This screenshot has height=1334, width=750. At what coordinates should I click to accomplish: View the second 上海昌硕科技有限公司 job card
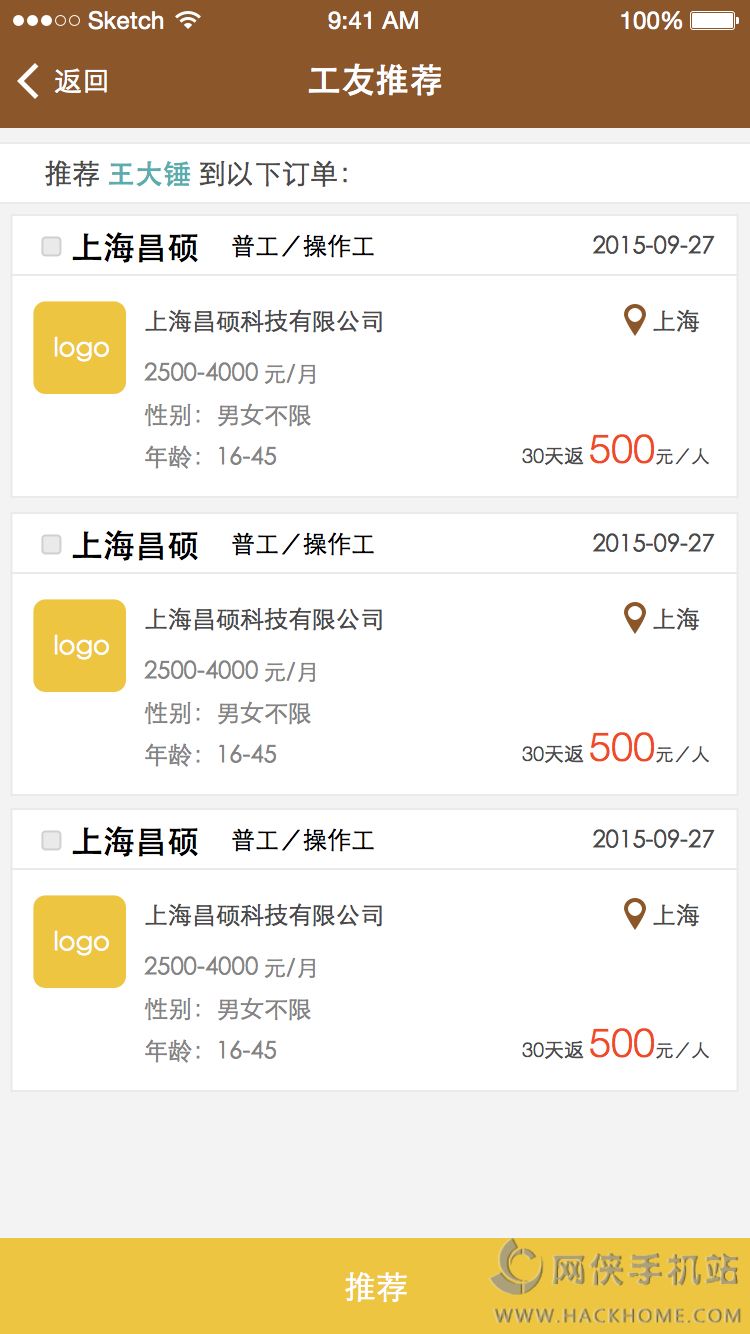tap(374, 684)
